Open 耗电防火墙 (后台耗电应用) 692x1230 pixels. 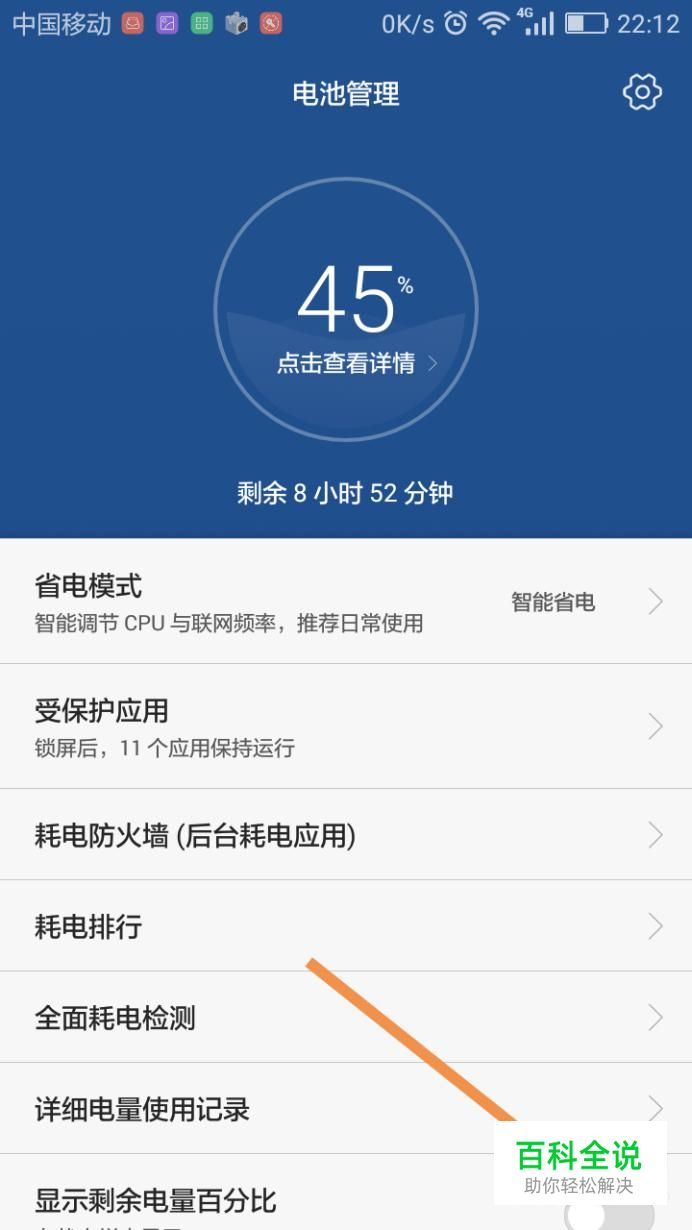346,835
